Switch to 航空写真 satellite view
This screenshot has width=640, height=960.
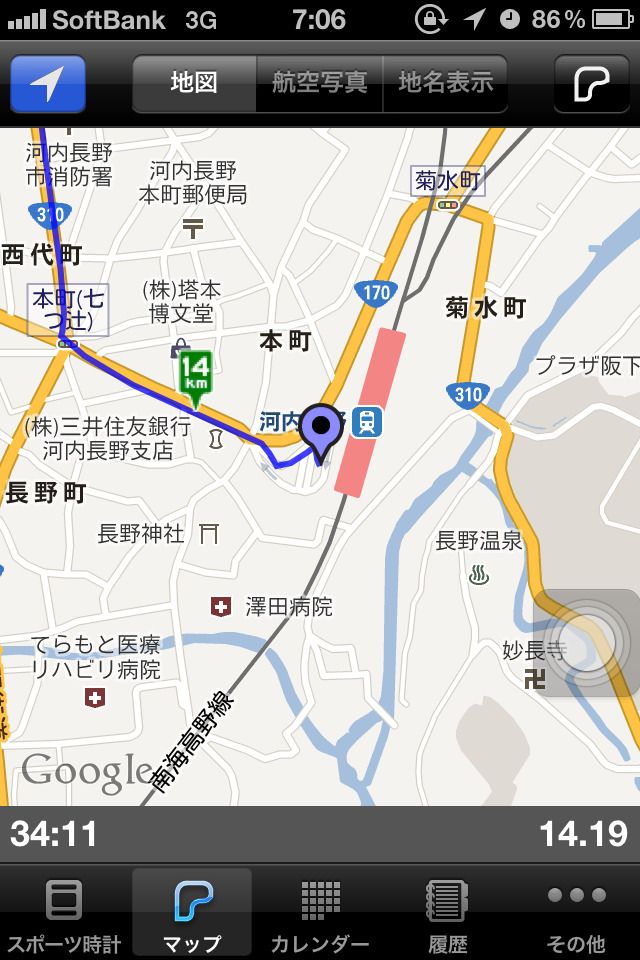click(x=320, y=83)
